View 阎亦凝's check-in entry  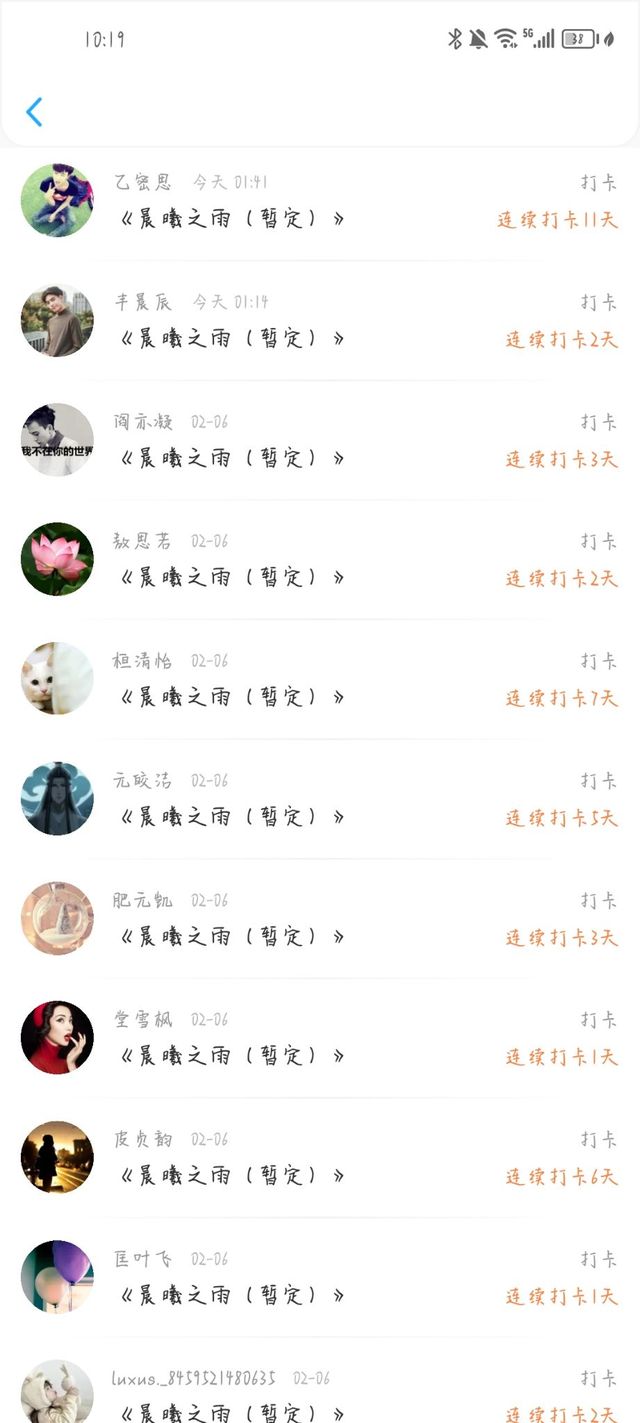coord(320,440)
